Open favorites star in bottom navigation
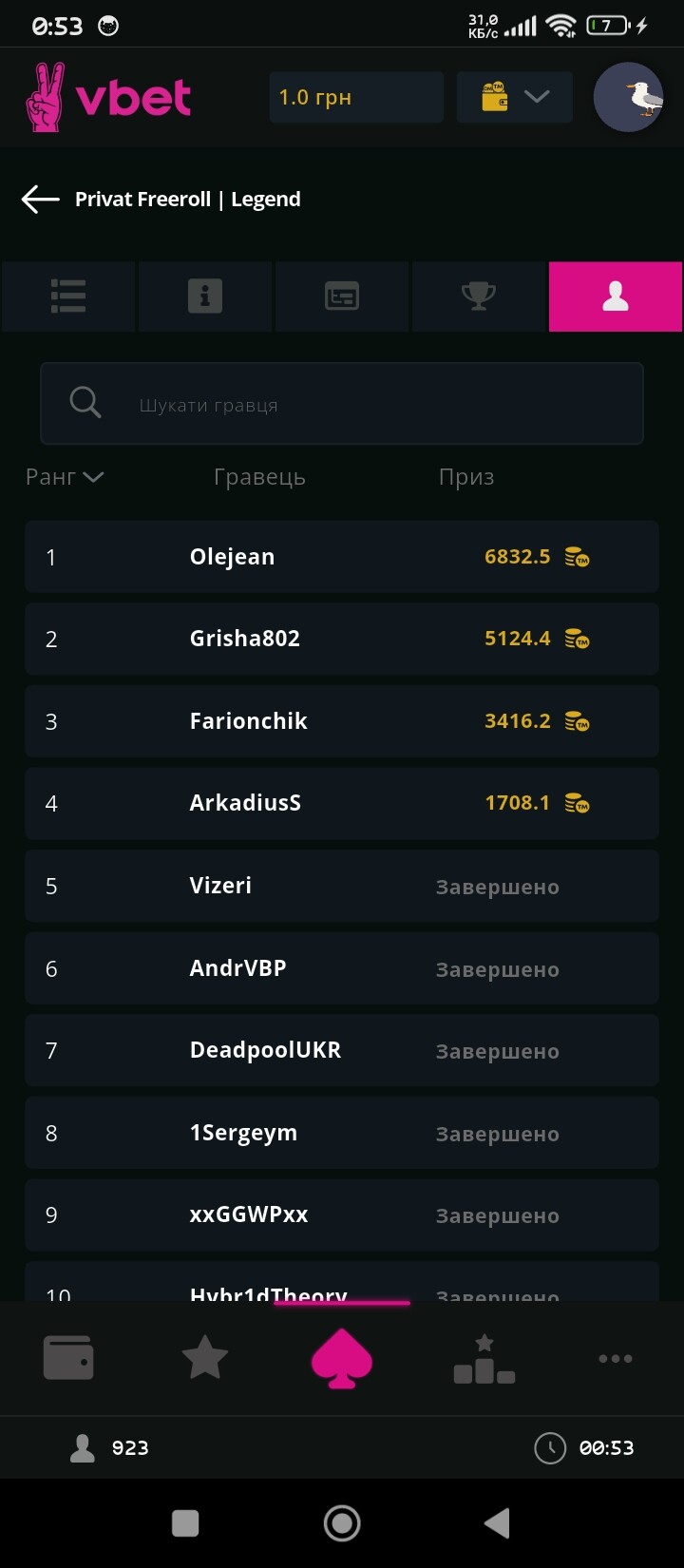 [x=205, y=1357]
